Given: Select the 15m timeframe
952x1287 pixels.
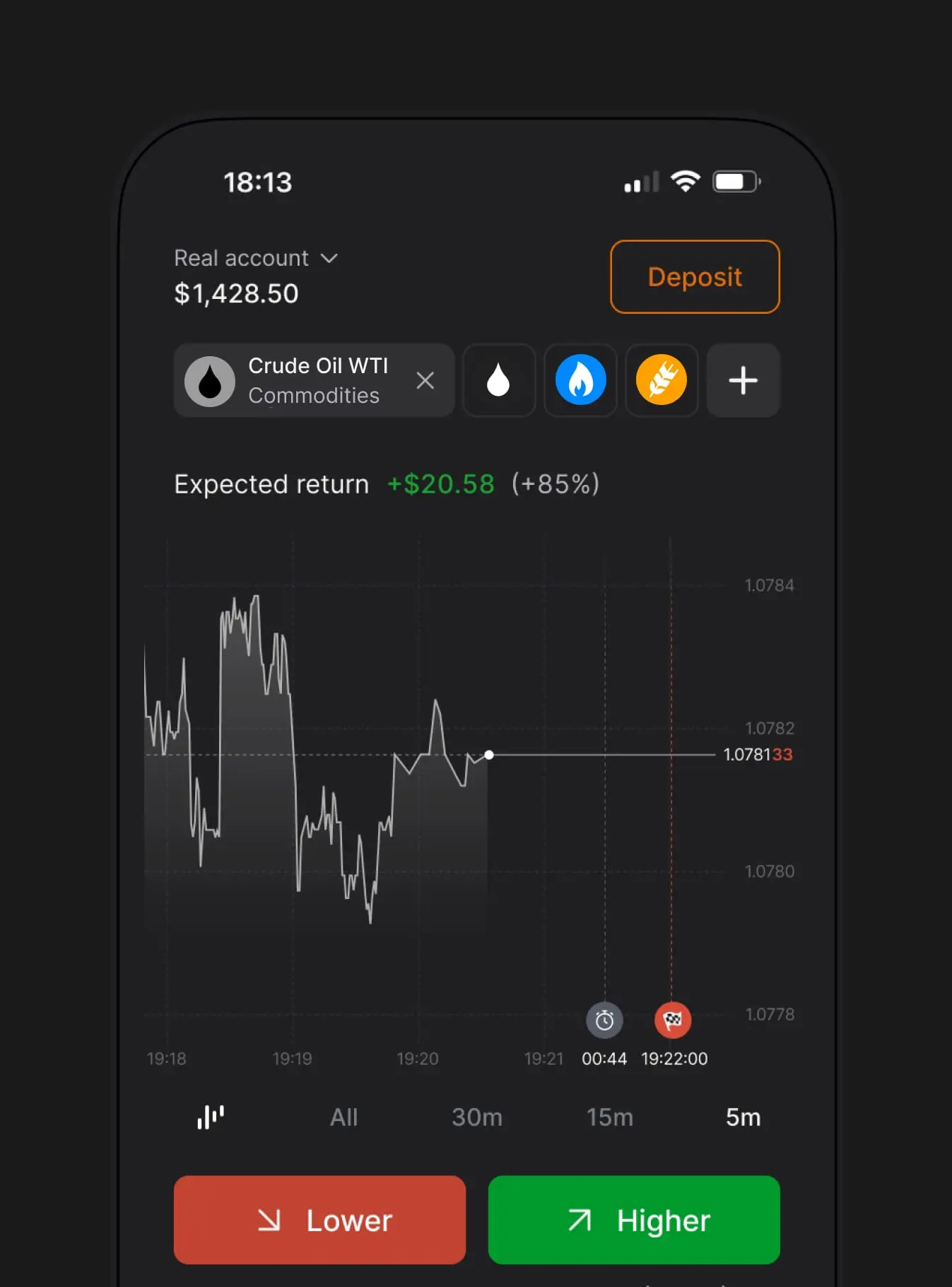Looking at the screenshot, I should (x=609, y=1117).
